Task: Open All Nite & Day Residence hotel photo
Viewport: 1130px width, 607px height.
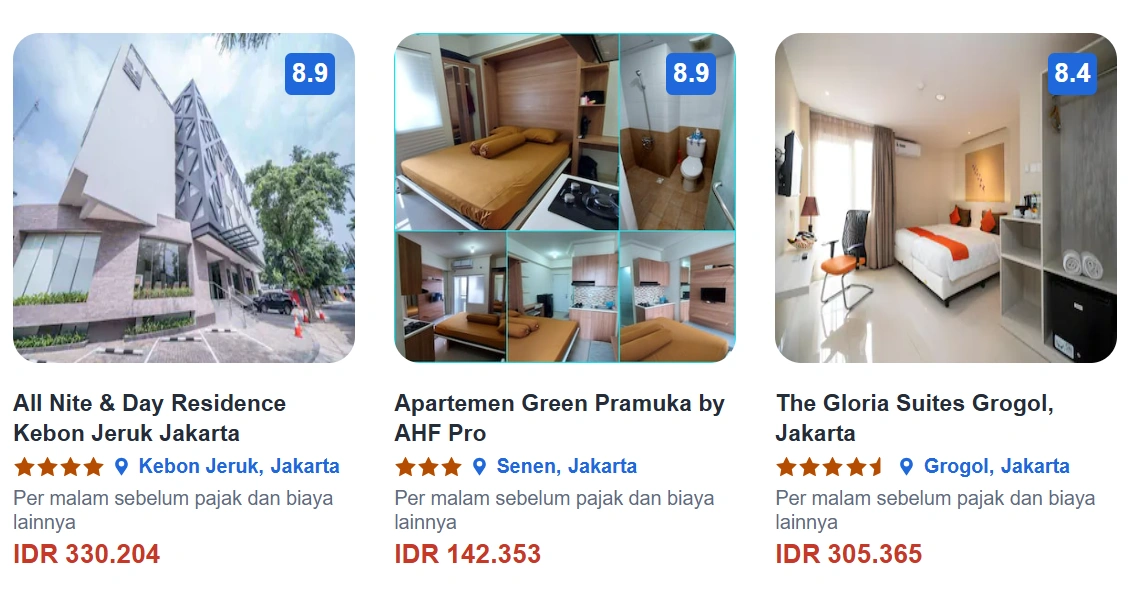Action: pos(183,198)
